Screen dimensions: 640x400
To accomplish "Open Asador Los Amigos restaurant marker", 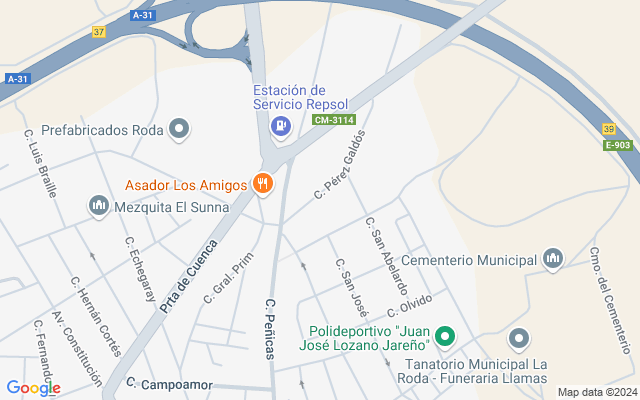I will (x=263, y=182).
